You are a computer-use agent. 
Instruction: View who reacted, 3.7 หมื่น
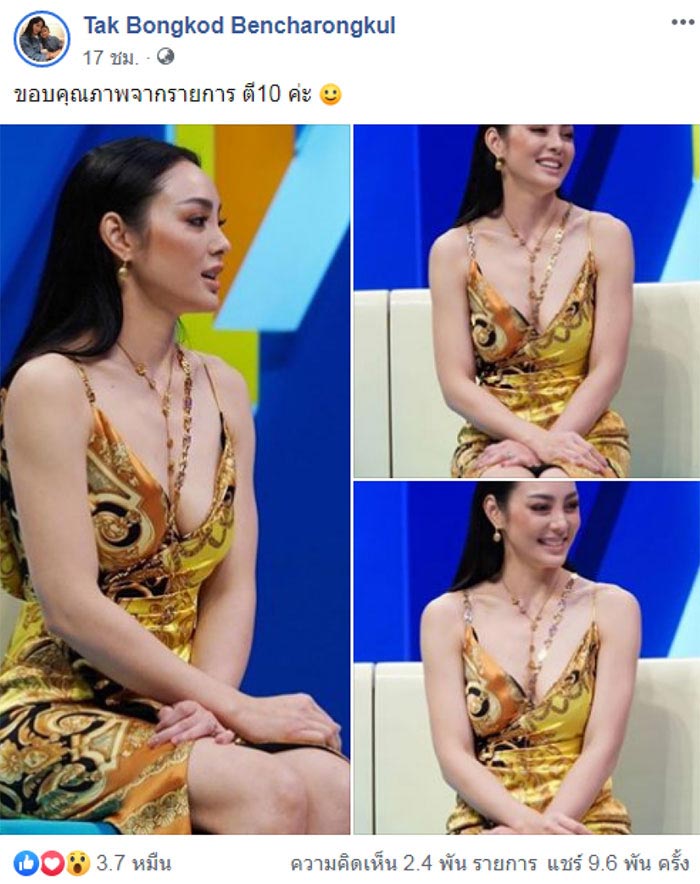tap(133, 864)
